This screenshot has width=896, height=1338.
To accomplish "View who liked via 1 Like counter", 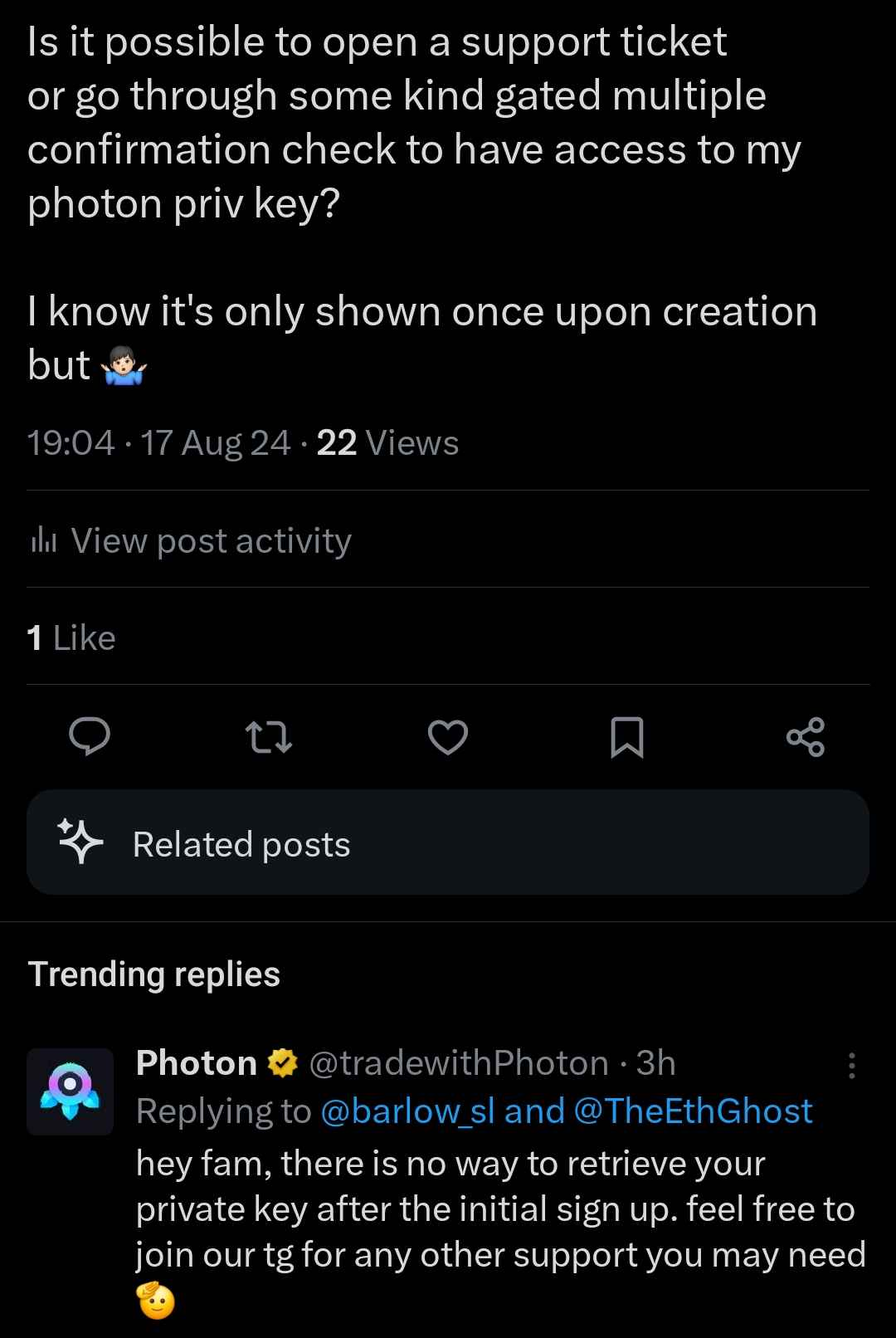I will click(71, 637).
